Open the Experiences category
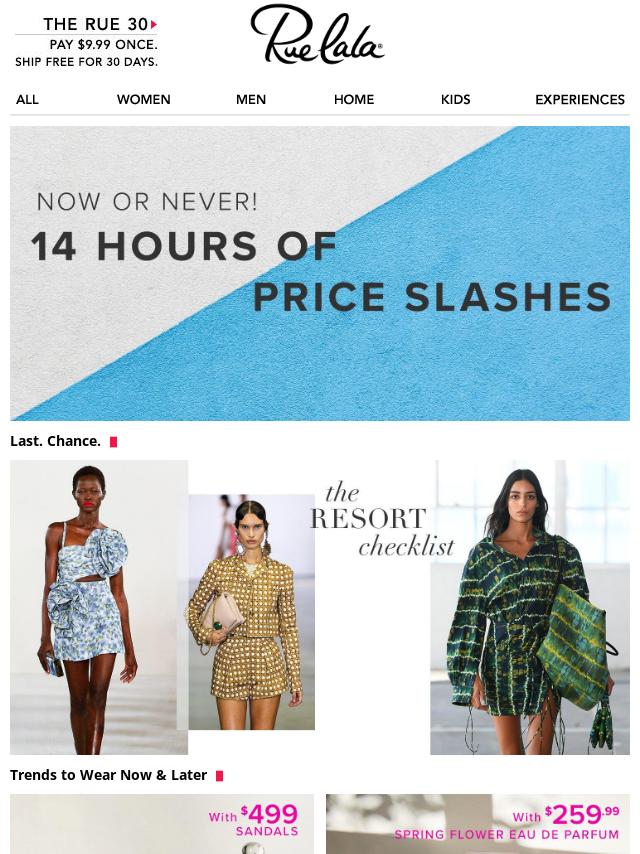 point(580,100)
